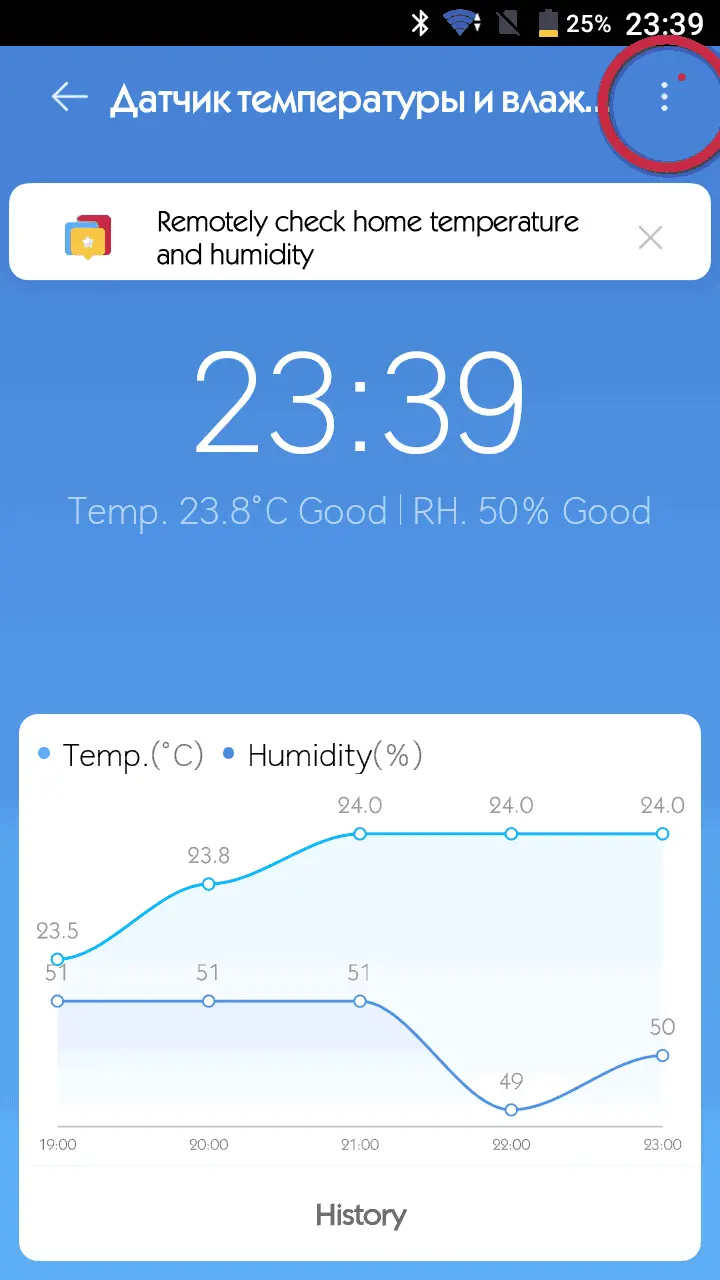Open the History section
The width and height of the screenshot is (720, 1280).
361,1215
